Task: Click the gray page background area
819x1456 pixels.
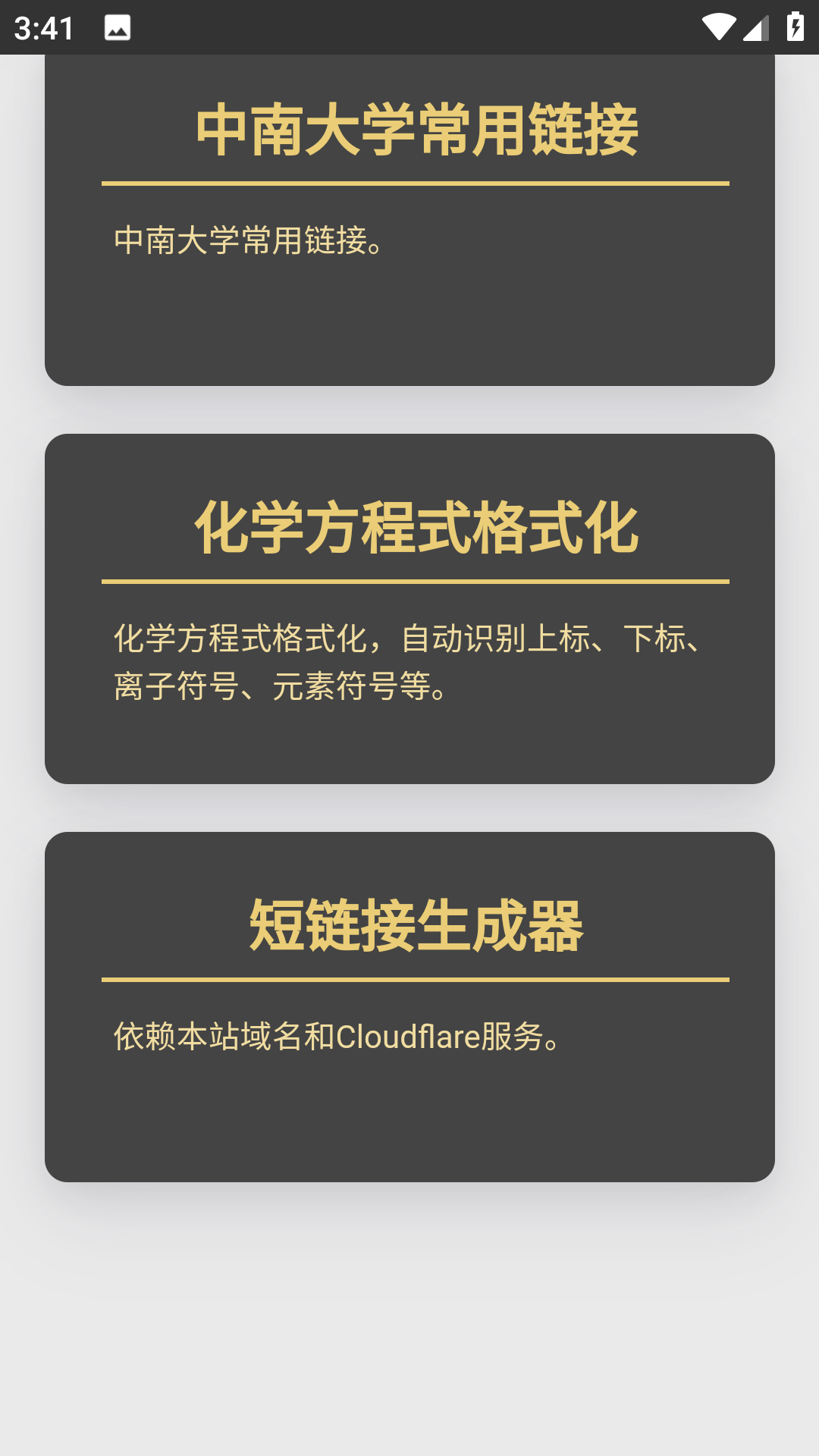Action: point(409,1327)
